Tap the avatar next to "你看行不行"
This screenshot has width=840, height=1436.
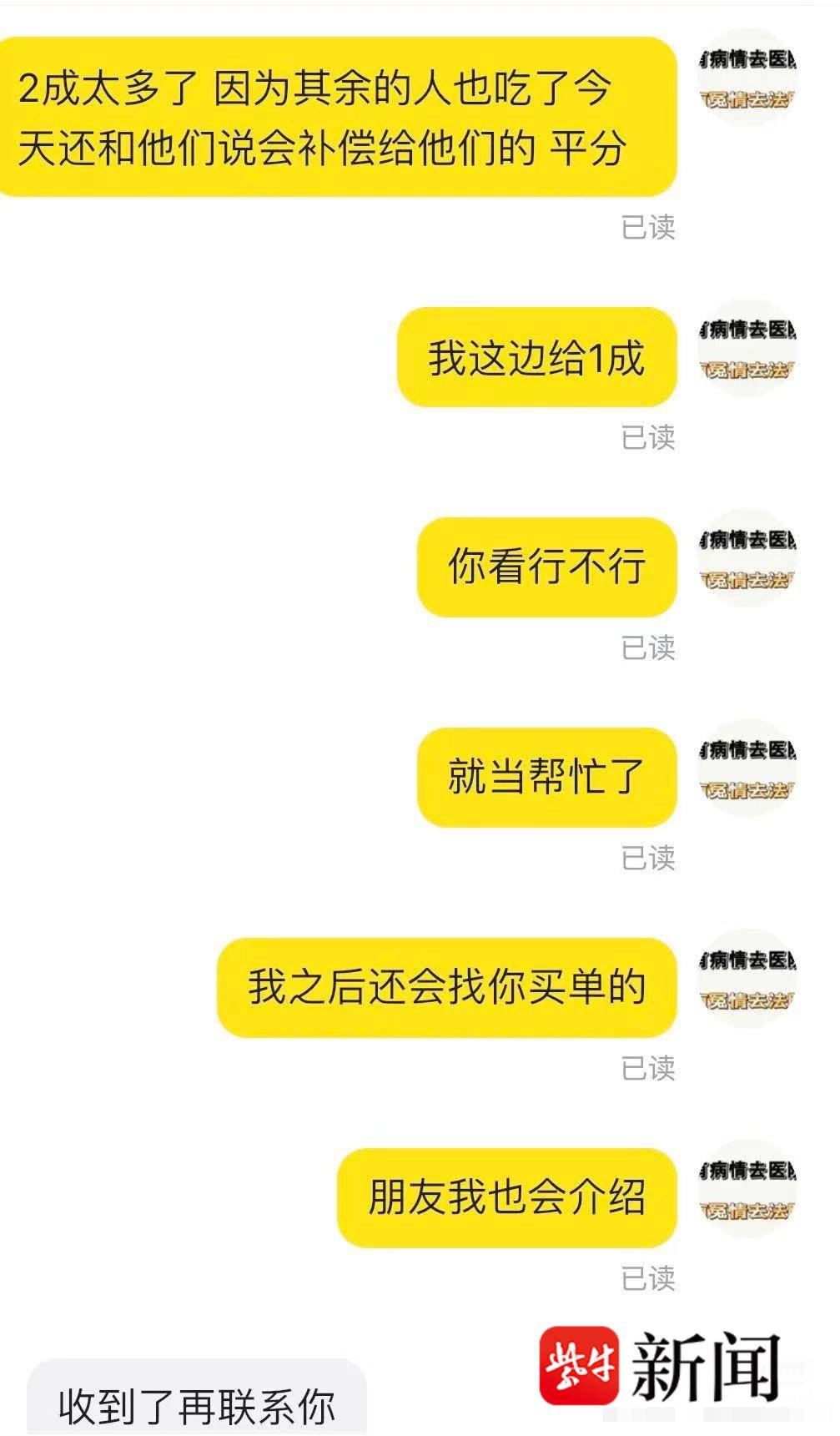point(747,559)
